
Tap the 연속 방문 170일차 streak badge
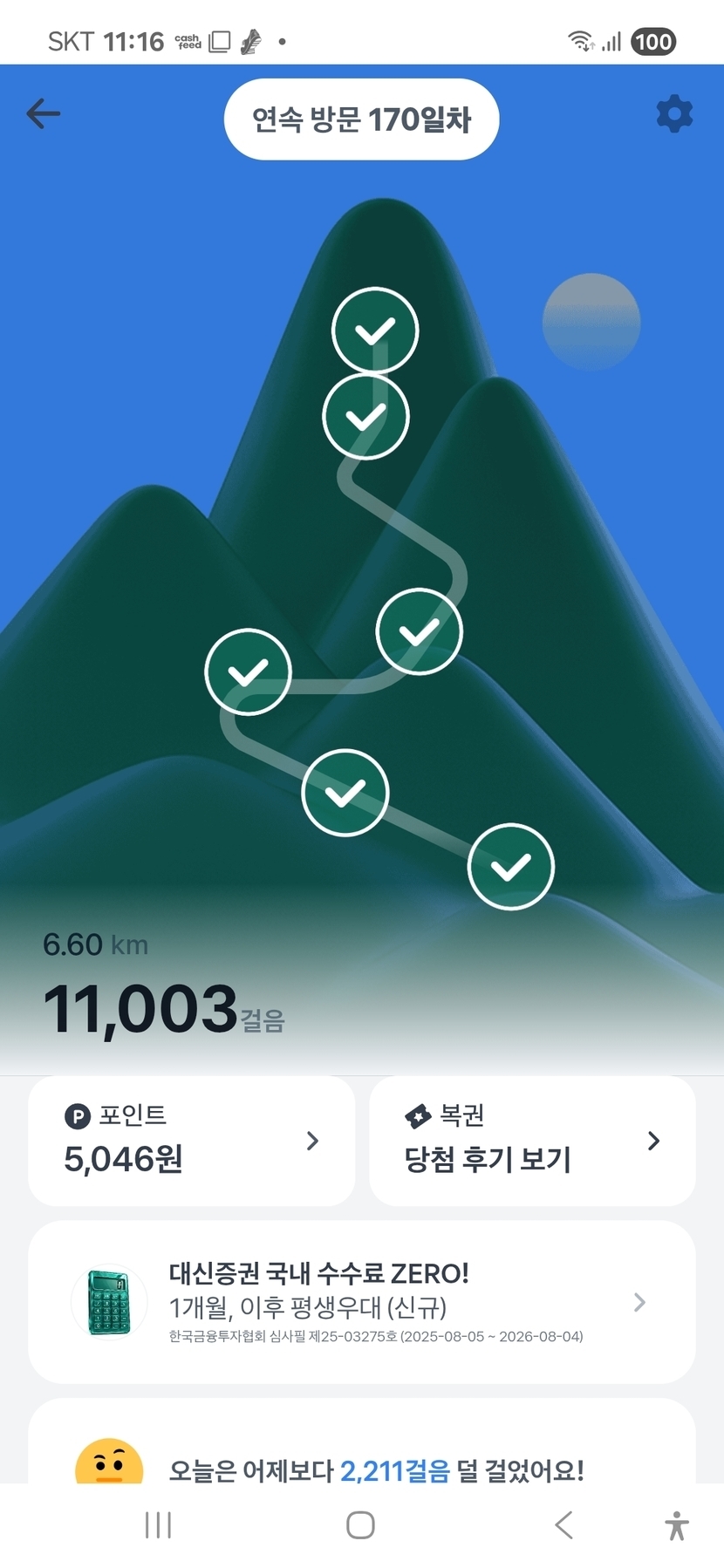(361, 119)
